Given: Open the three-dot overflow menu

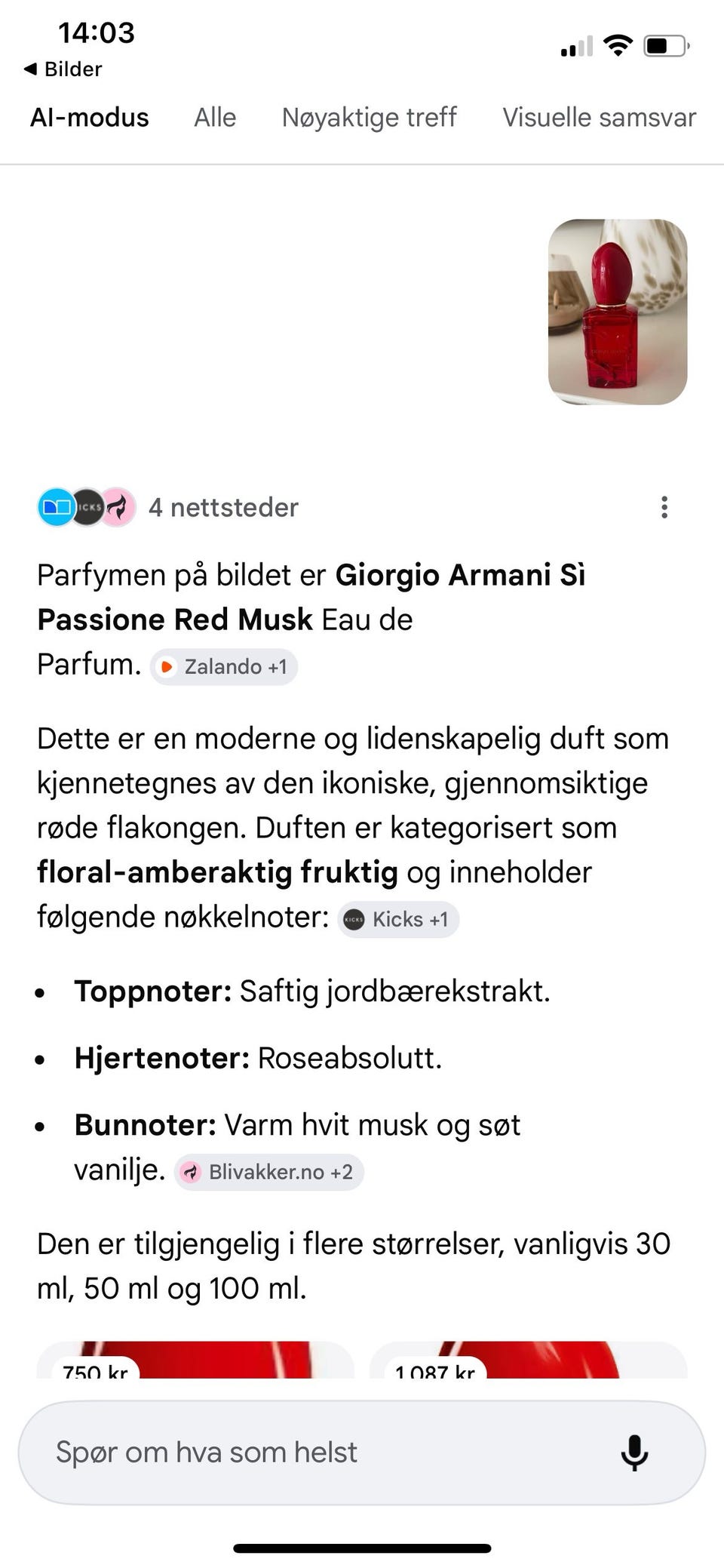Looking at the screenshot, I should coord(664,507).
